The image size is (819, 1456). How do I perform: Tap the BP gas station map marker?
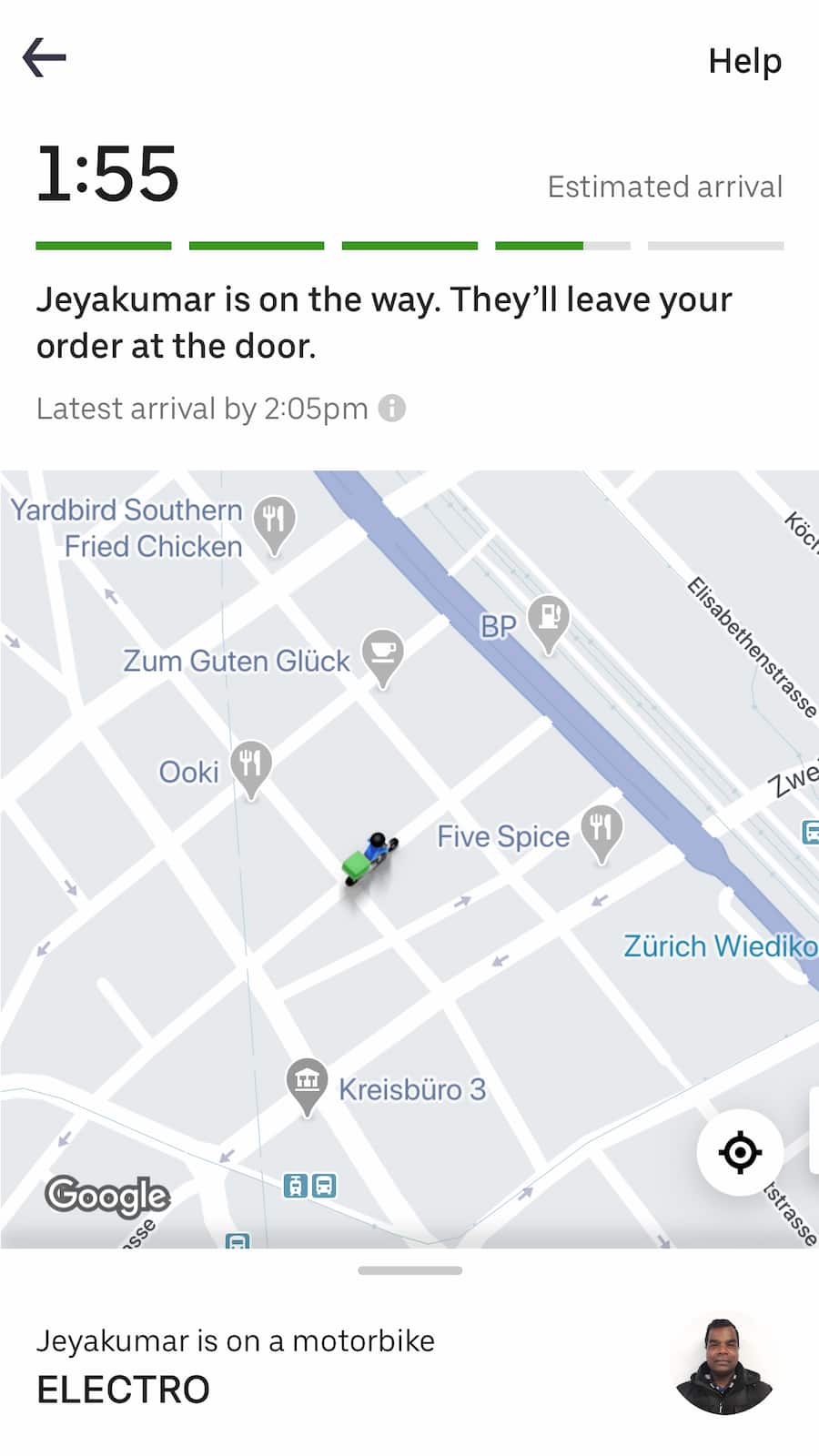click(547, 619)
